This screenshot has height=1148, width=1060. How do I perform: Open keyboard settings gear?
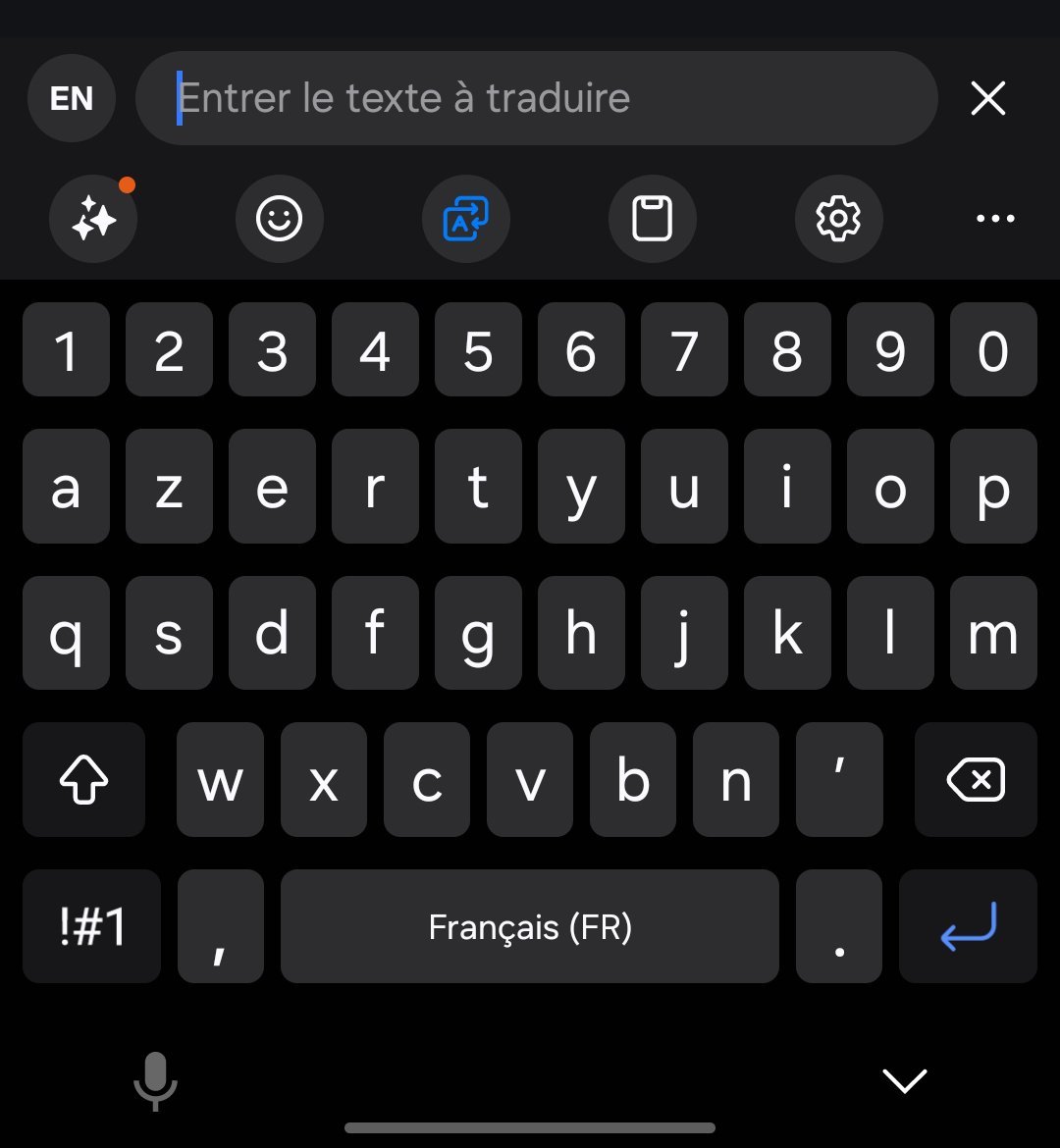pyautogui.click(x=838, y=219)
